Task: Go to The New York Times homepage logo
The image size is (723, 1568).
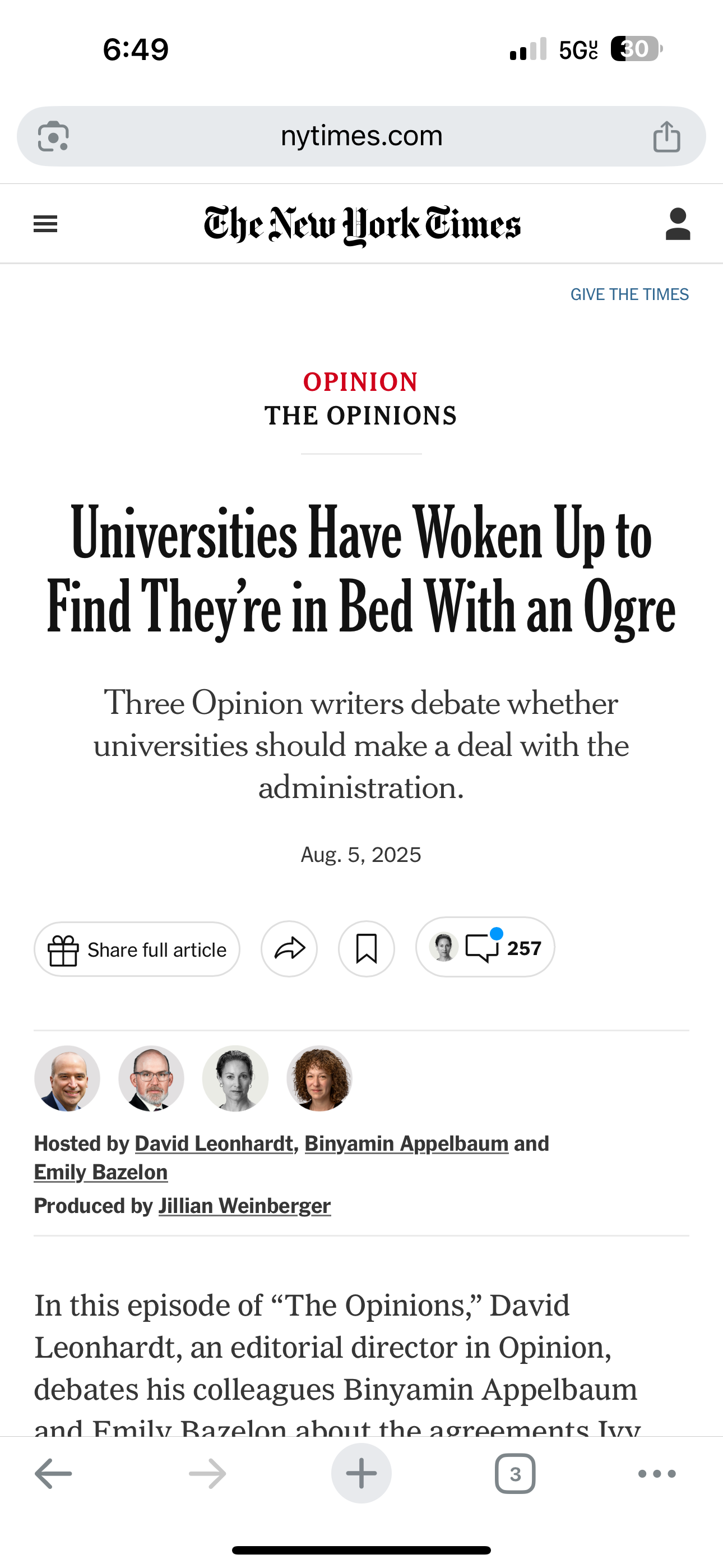Action: [x=362, y=225]
